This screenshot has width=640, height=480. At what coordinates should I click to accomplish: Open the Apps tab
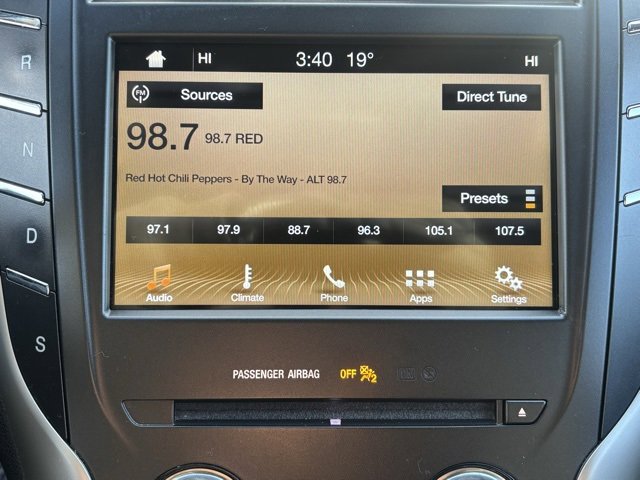(420, 283)
